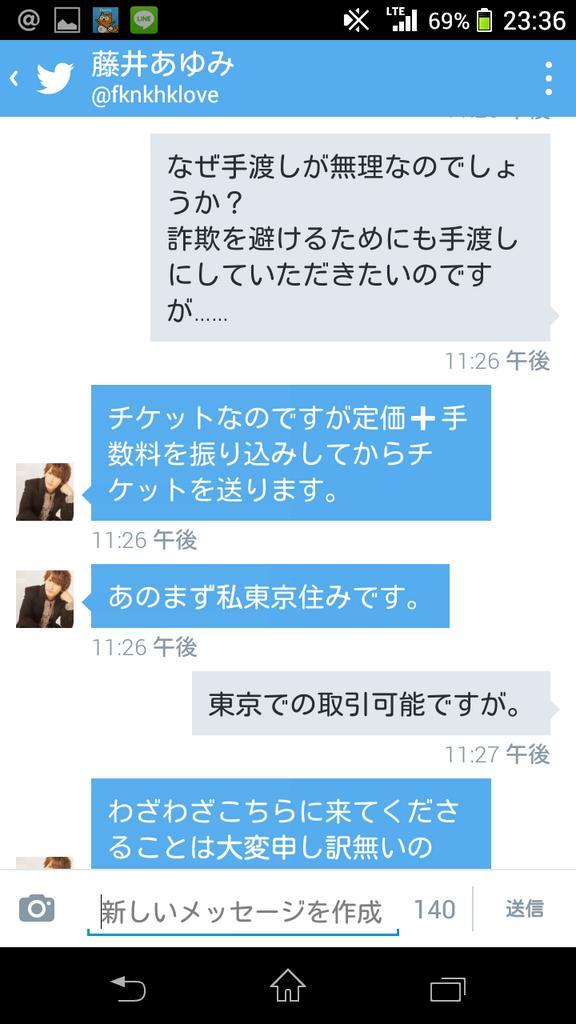Open sender's avatar beside あのまず私東京住みです message
Image resolution: width=576 pixels, height=1024 pixels.
(x=44, y=599)
